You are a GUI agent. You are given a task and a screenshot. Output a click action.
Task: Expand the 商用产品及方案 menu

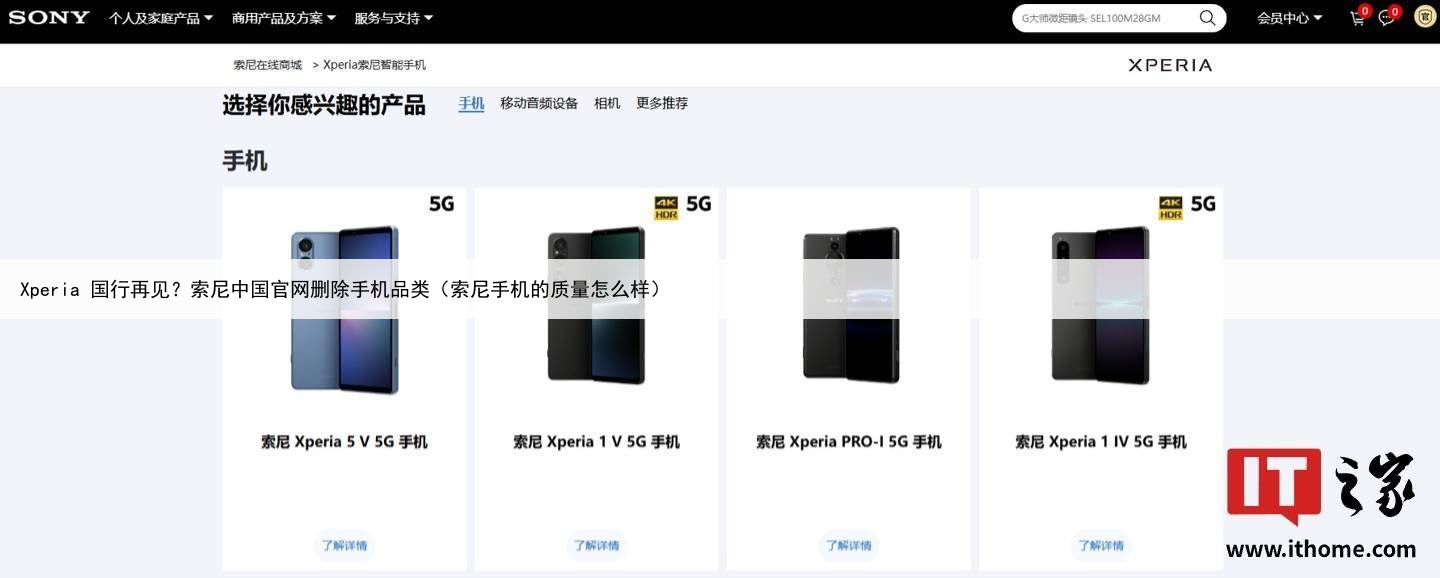tap(283, 18)
